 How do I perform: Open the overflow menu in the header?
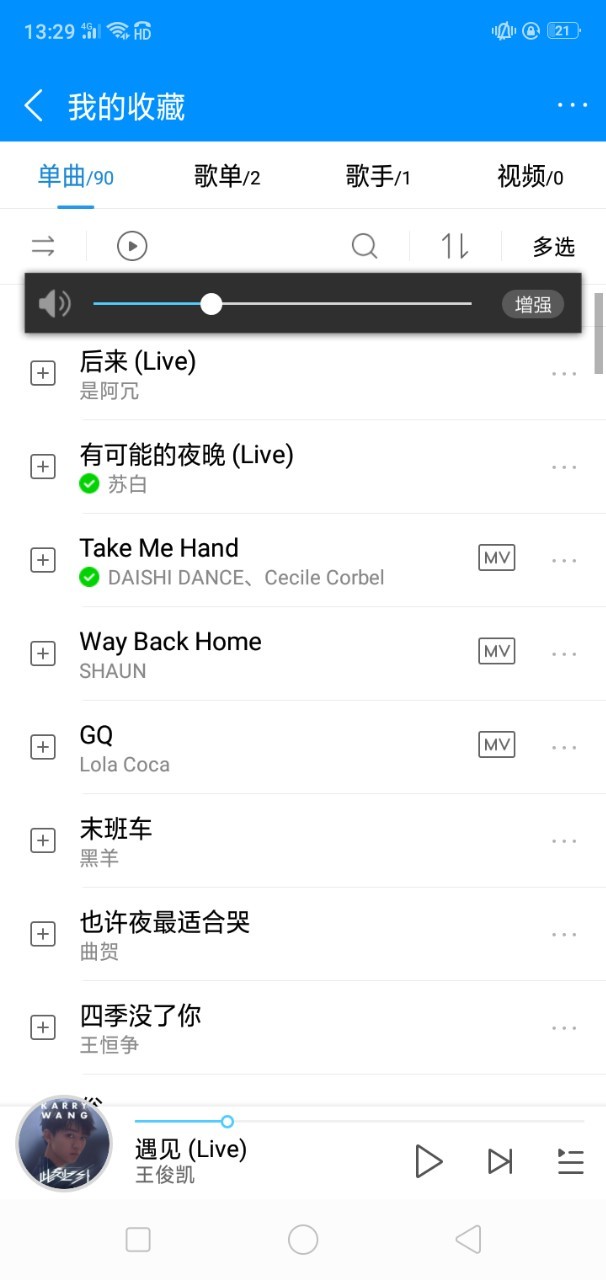tap(572, 106)
